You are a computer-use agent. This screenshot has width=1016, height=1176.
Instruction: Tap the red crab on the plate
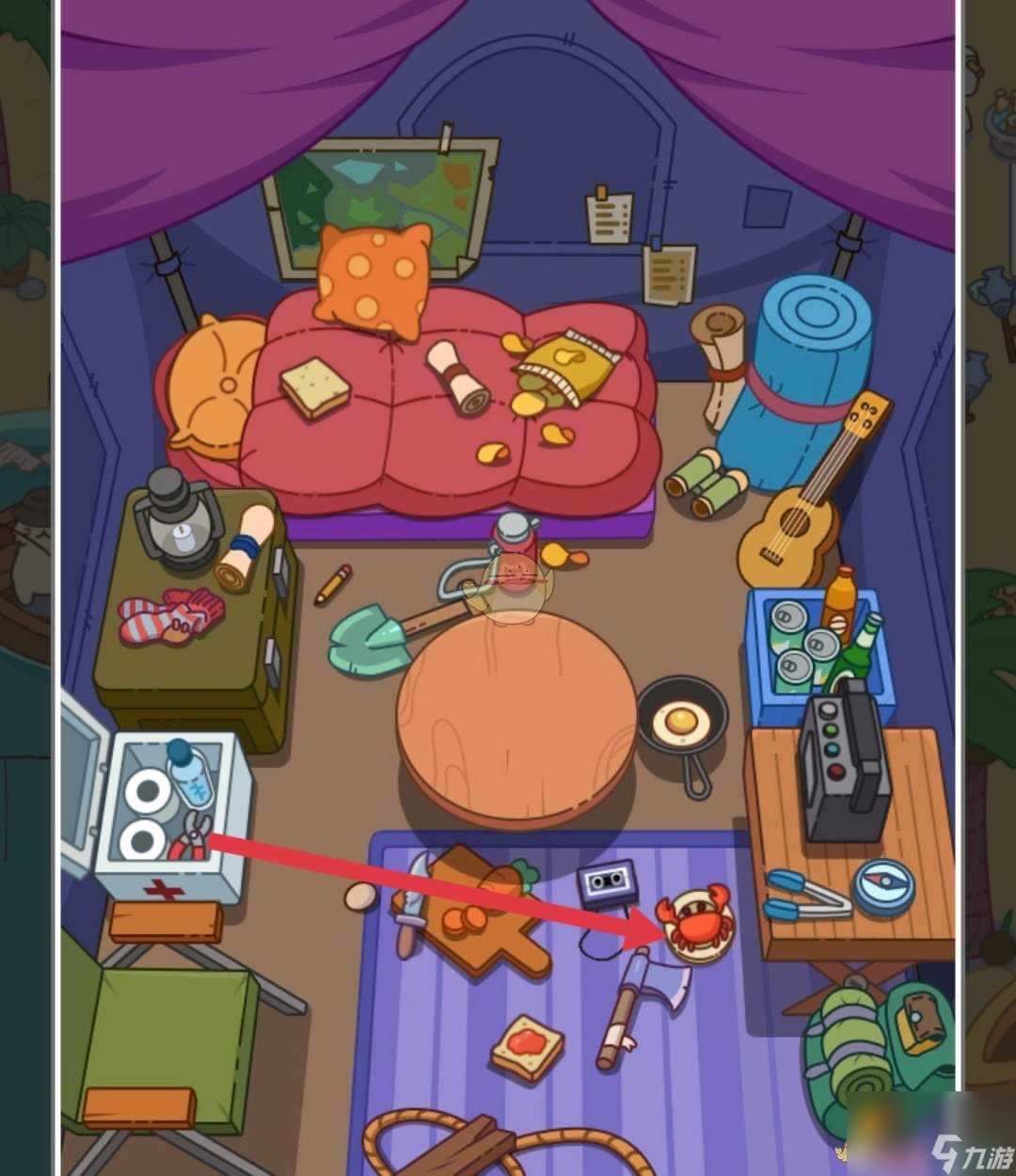pos(696,922)
